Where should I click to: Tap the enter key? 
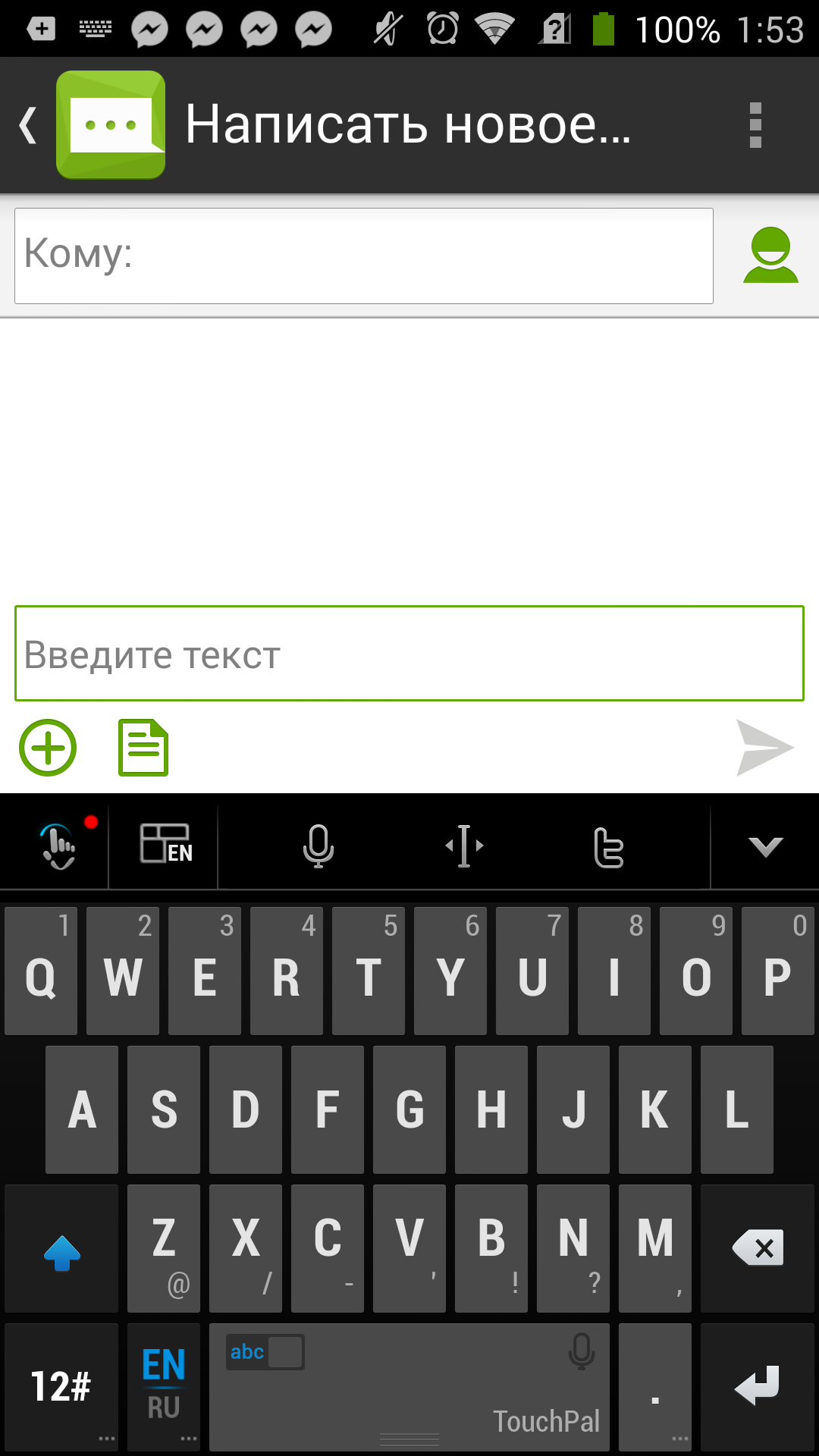[758, 1387]
